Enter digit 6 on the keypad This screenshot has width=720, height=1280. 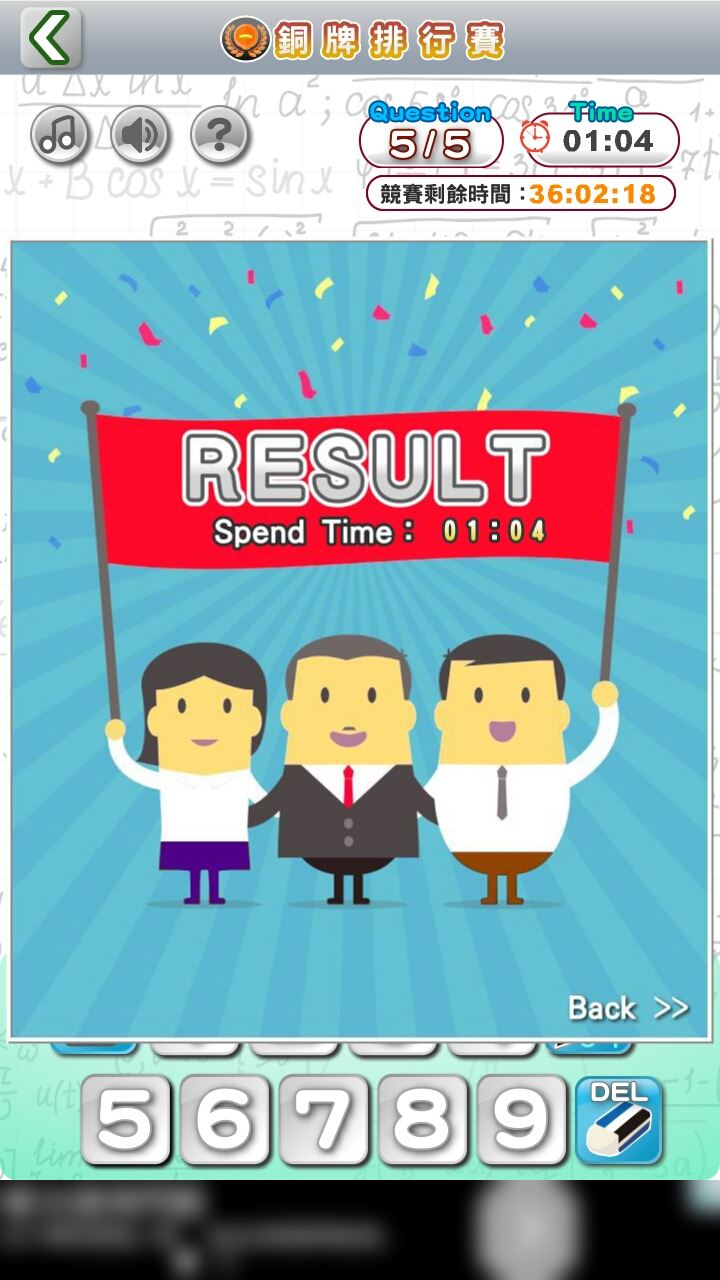(x=224, y=1120)
